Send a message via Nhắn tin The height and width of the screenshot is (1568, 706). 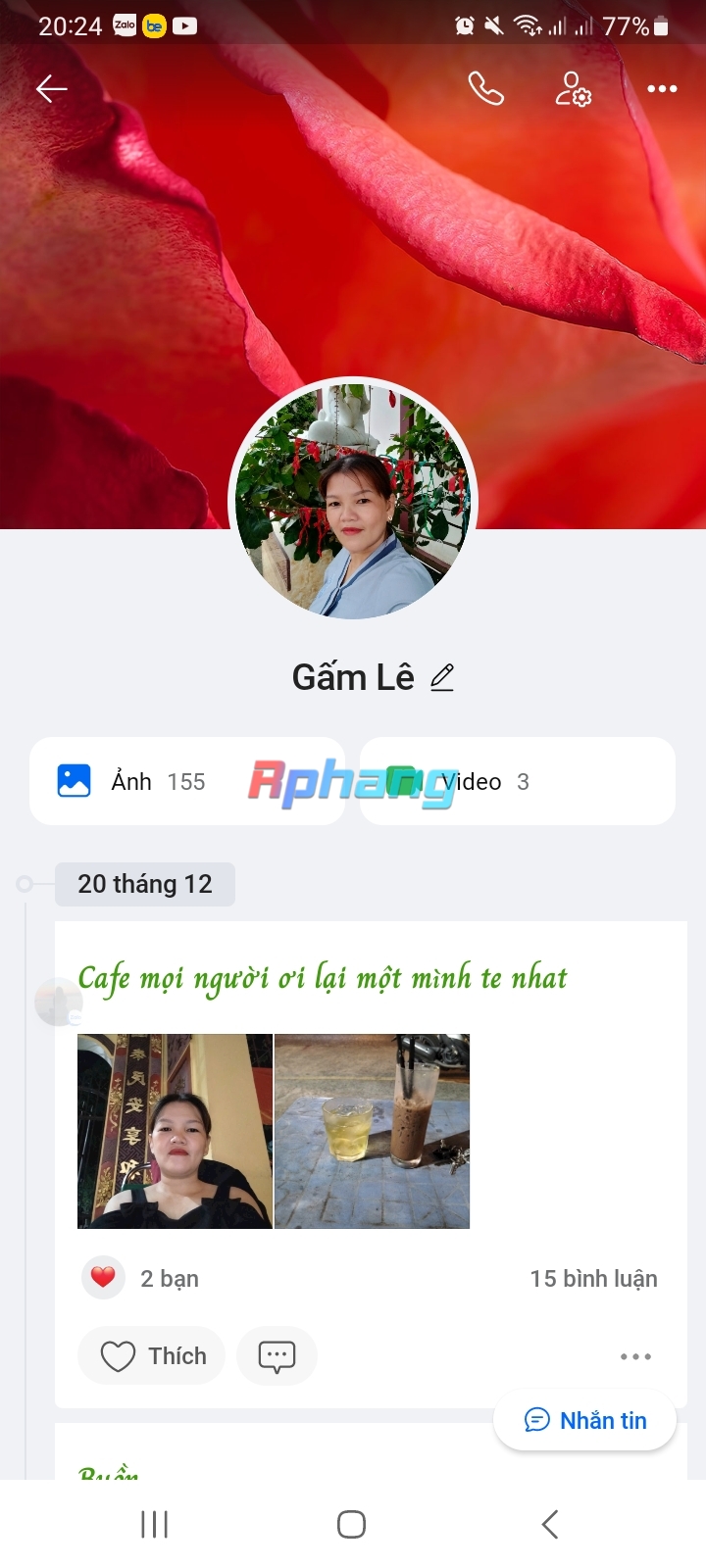[x=585, y=1420]
